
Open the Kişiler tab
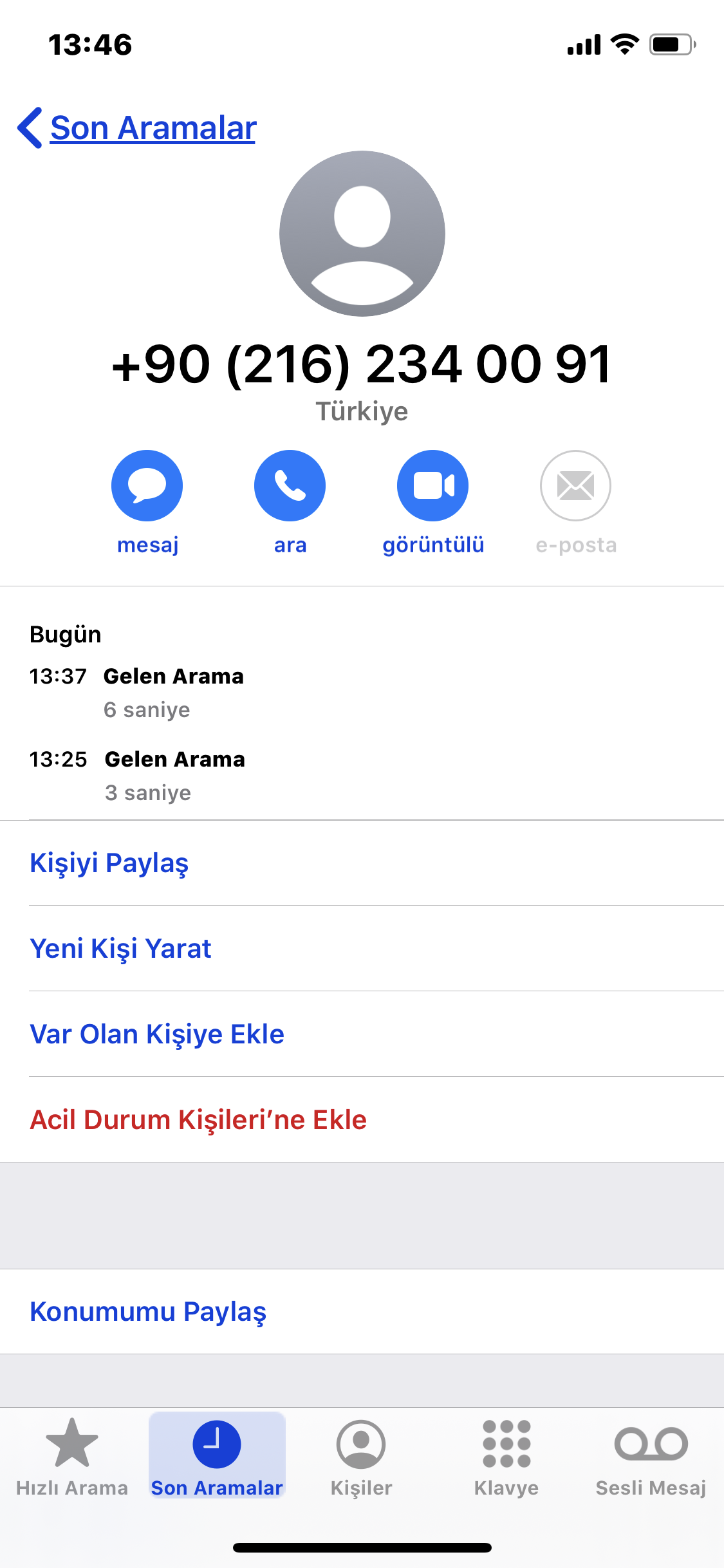(x=362, y=1457)
